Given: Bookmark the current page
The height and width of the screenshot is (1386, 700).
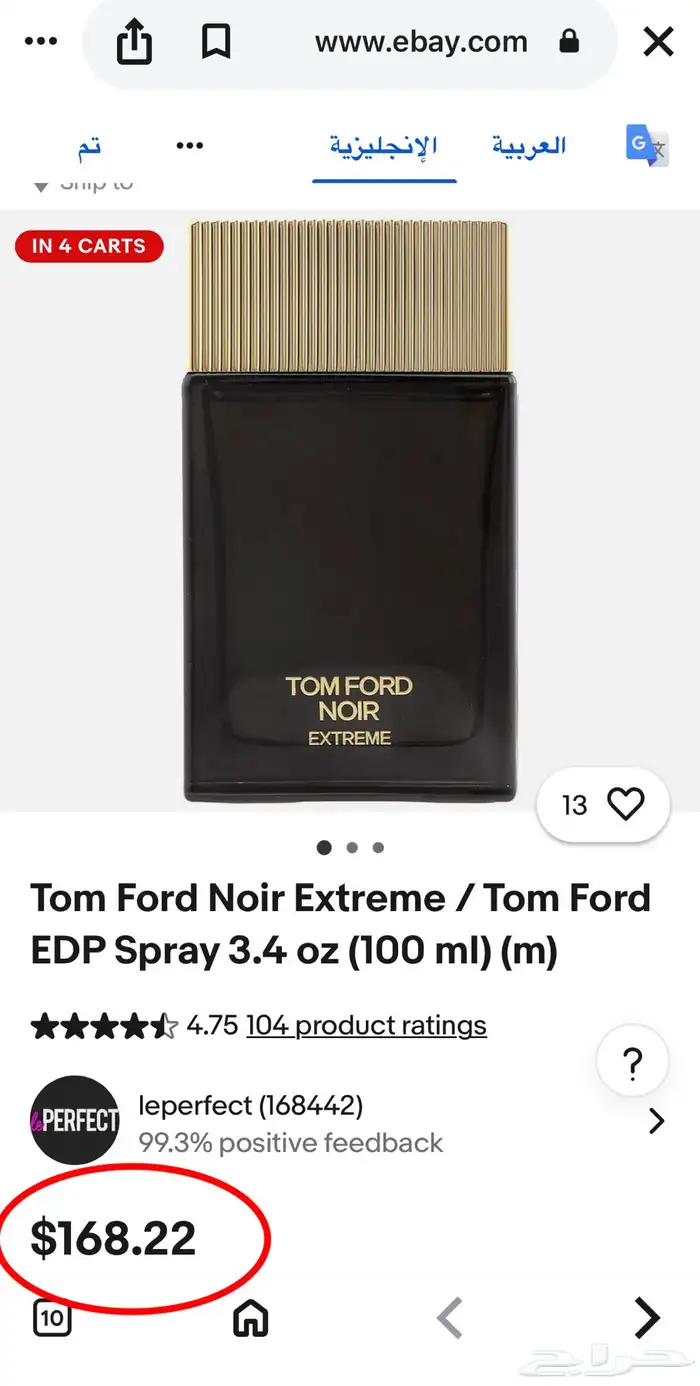Looking at the screenshot, I should coord(216,42).
